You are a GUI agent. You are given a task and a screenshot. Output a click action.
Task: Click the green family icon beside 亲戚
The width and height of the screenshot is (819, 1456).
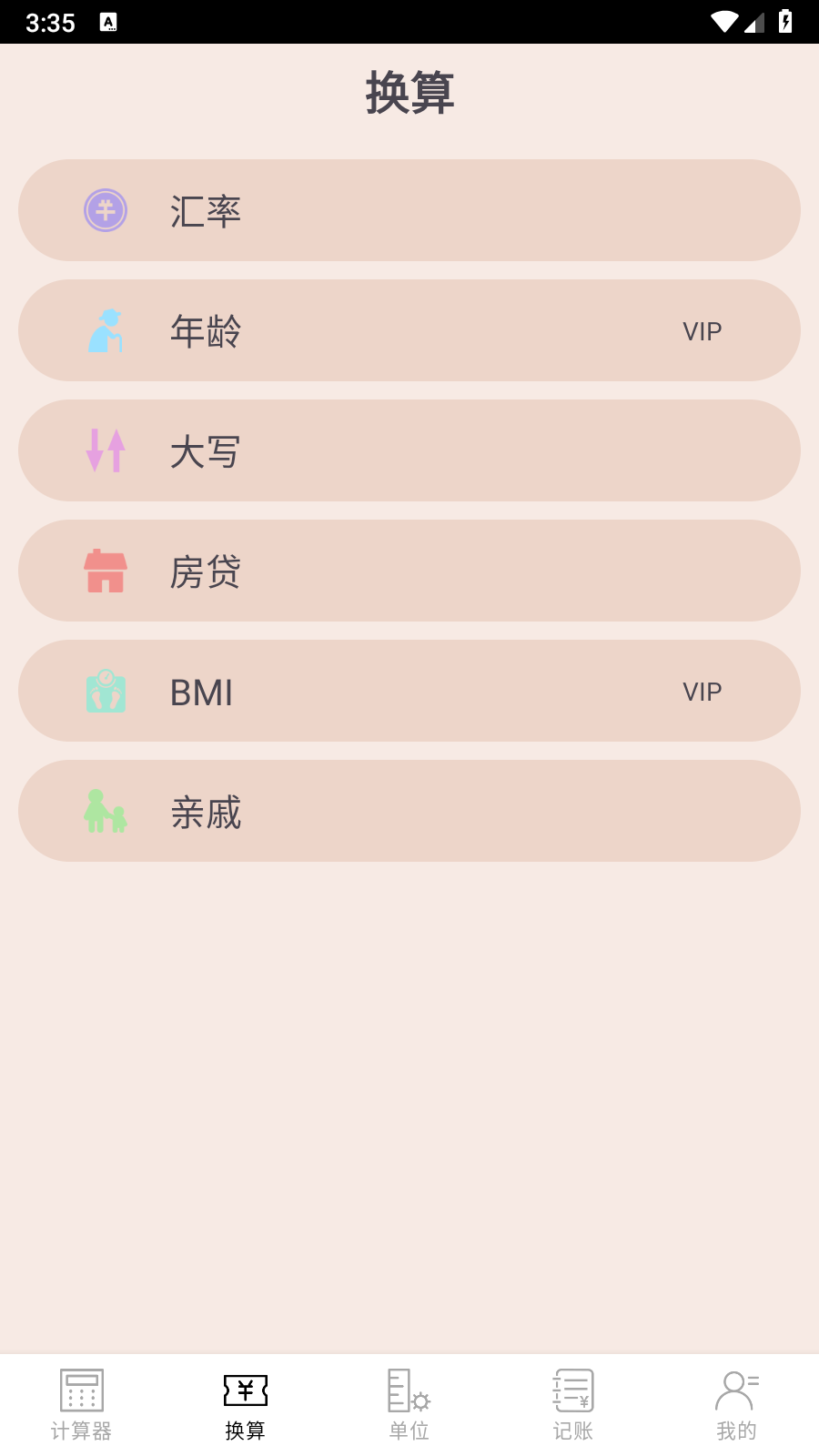click(x=106, y=811)
